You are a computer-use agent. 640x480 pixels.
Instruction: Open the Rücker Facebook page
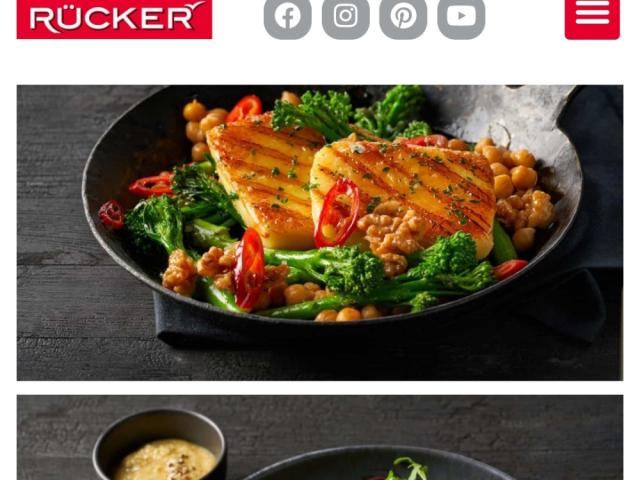(x=287, y=16)
